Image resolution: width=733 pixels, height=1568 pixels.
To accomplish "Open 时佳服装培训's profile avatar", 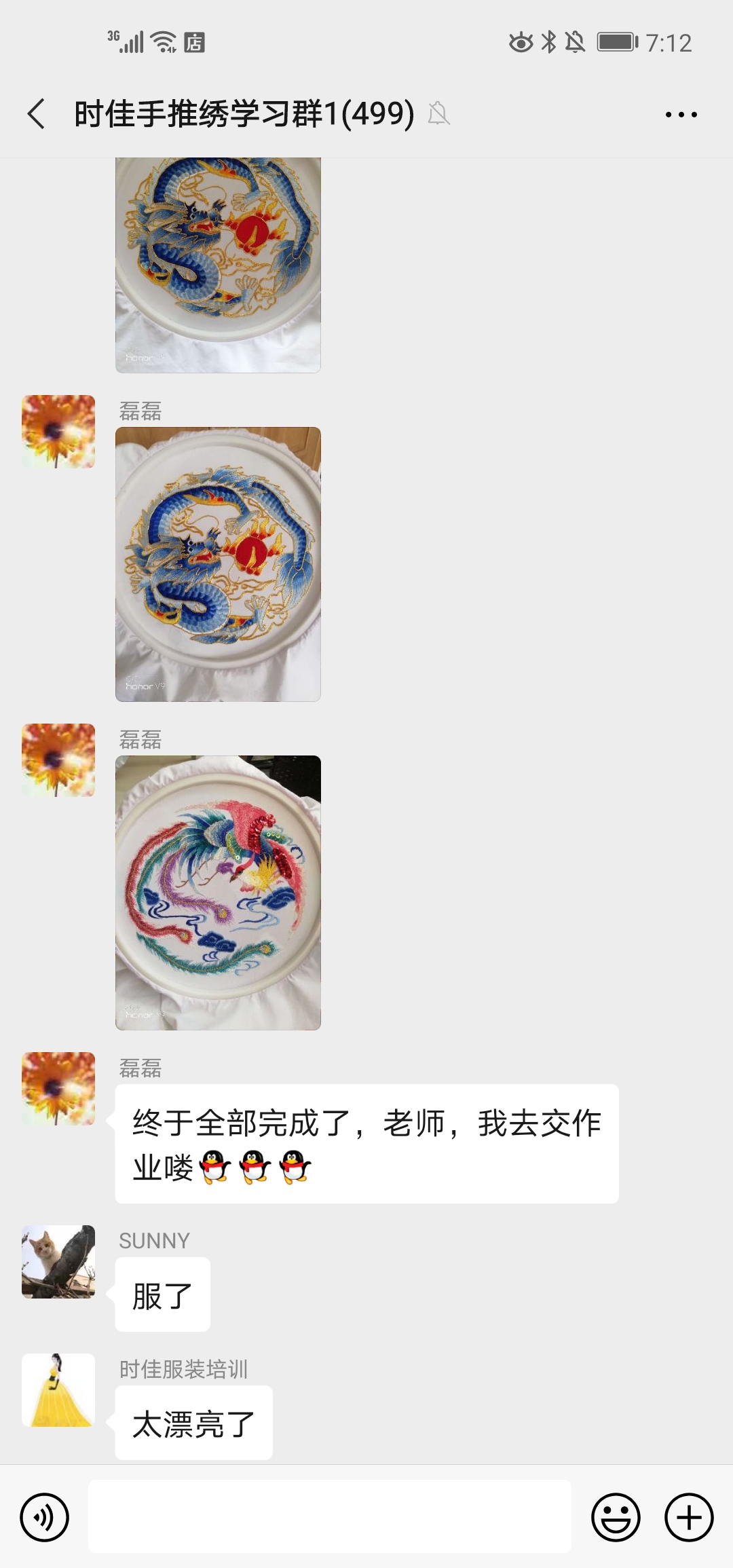I will click(58, 1390).
